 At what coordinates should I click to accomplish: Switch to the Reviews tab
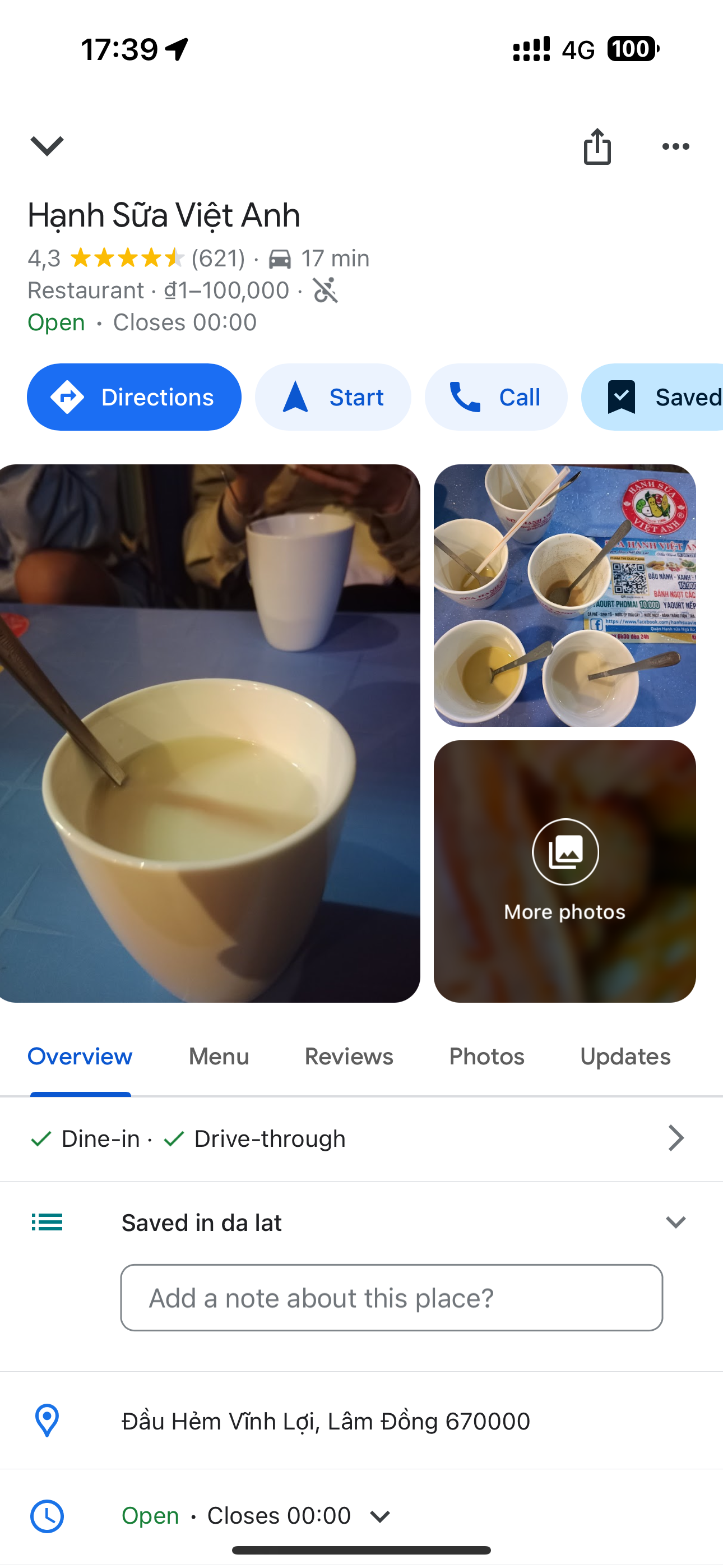click(349, 1056)
